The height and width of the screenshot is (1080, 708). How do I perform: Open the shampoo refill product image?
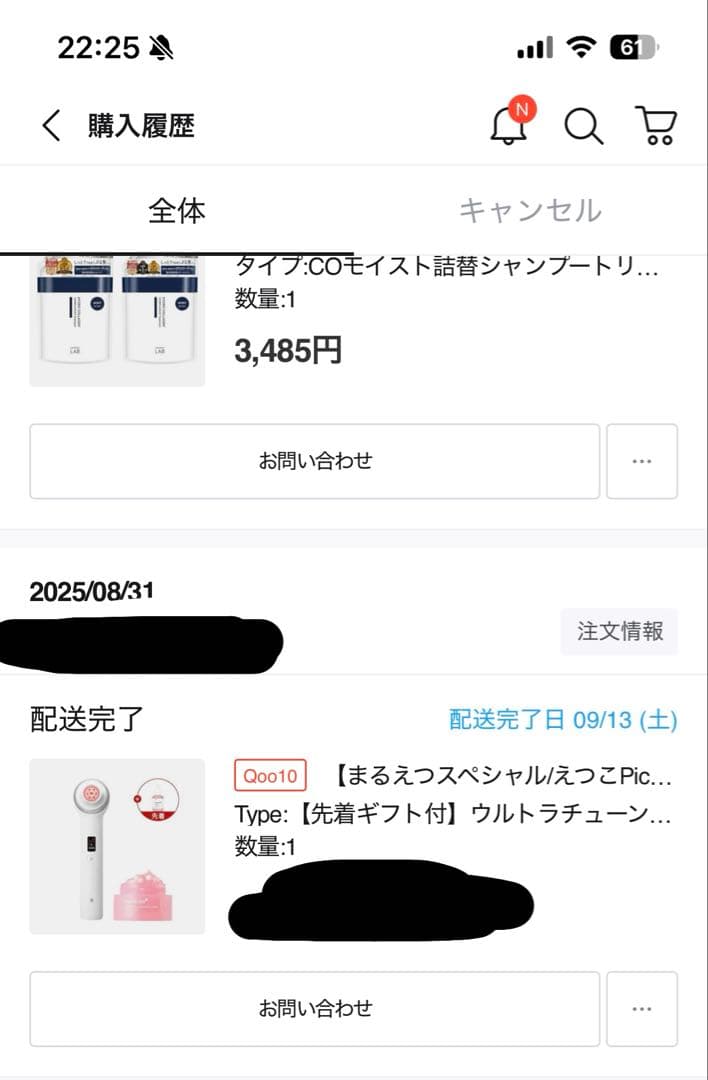tap(117, 320)
